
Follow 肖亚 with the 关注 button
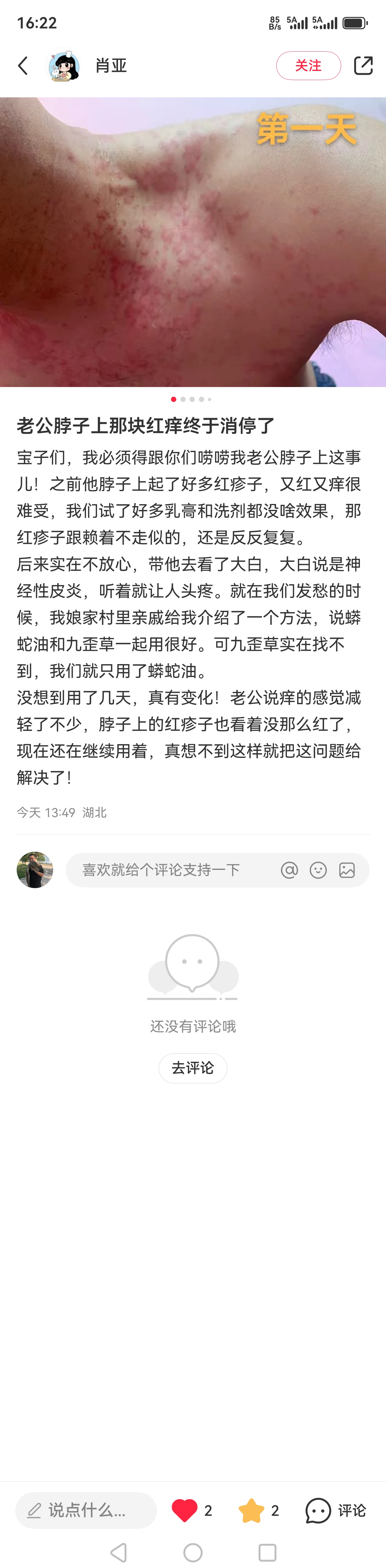pos(308,66)
